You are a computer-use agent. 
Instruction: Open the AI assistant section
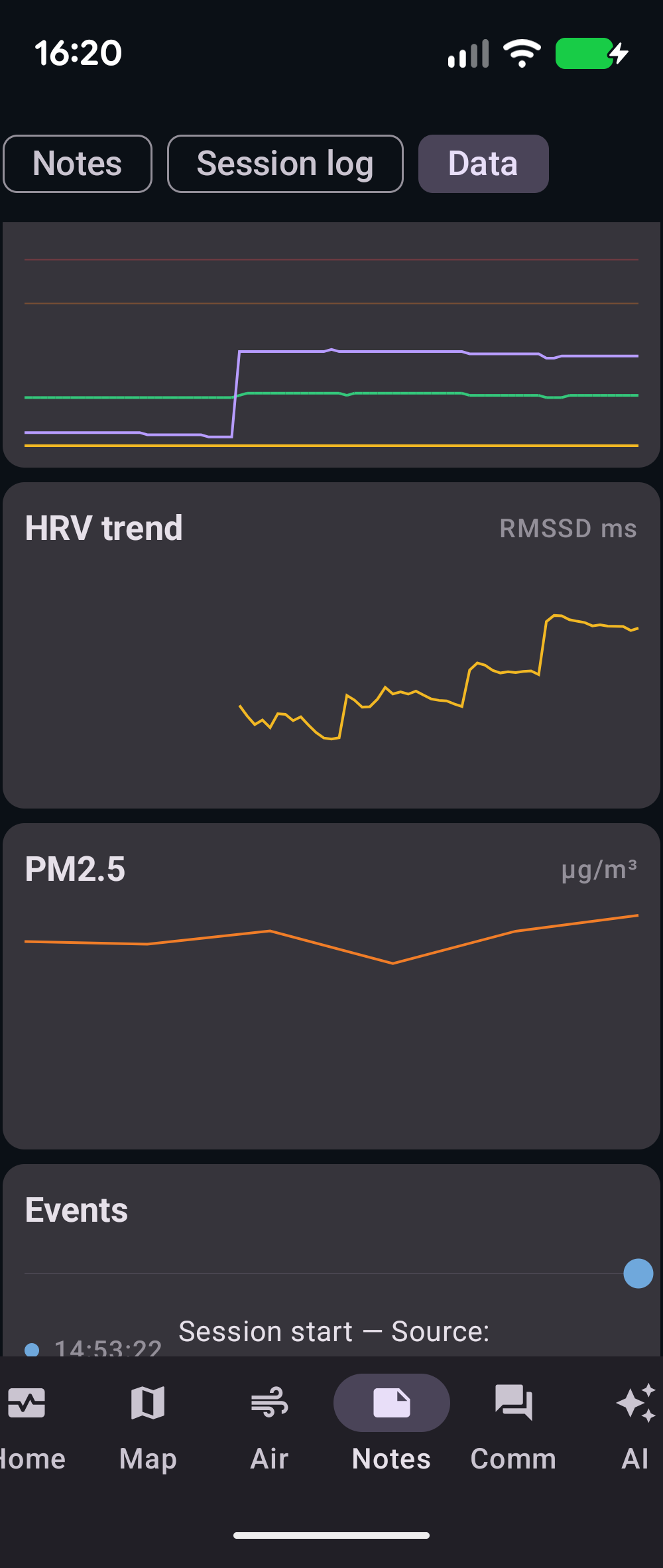click(635, 1426)
